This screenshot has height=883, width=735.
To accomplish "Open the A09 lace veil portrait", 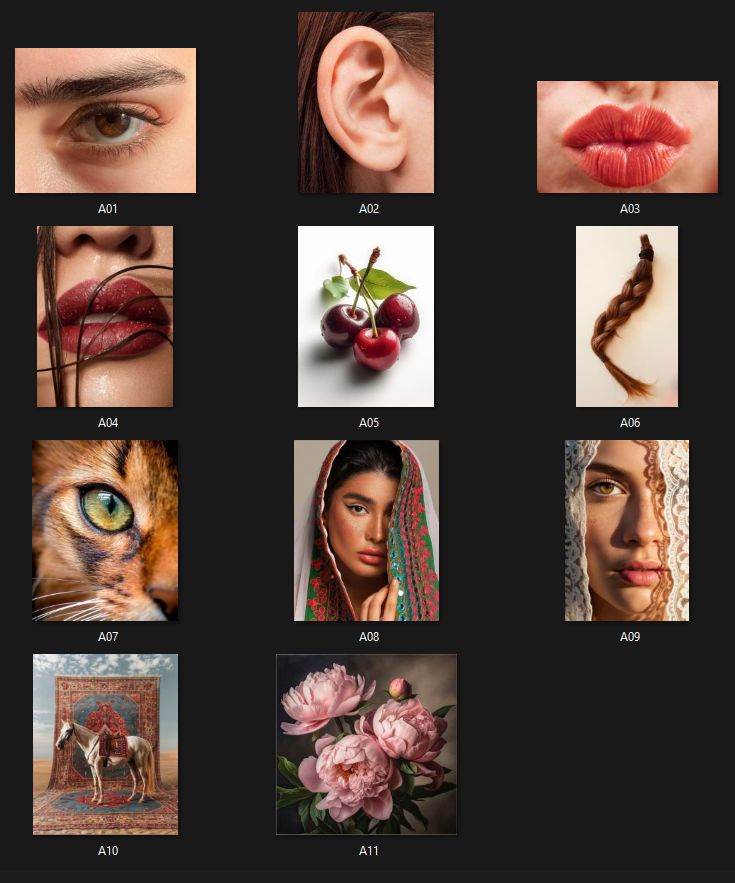I will [x=627, y=530].
